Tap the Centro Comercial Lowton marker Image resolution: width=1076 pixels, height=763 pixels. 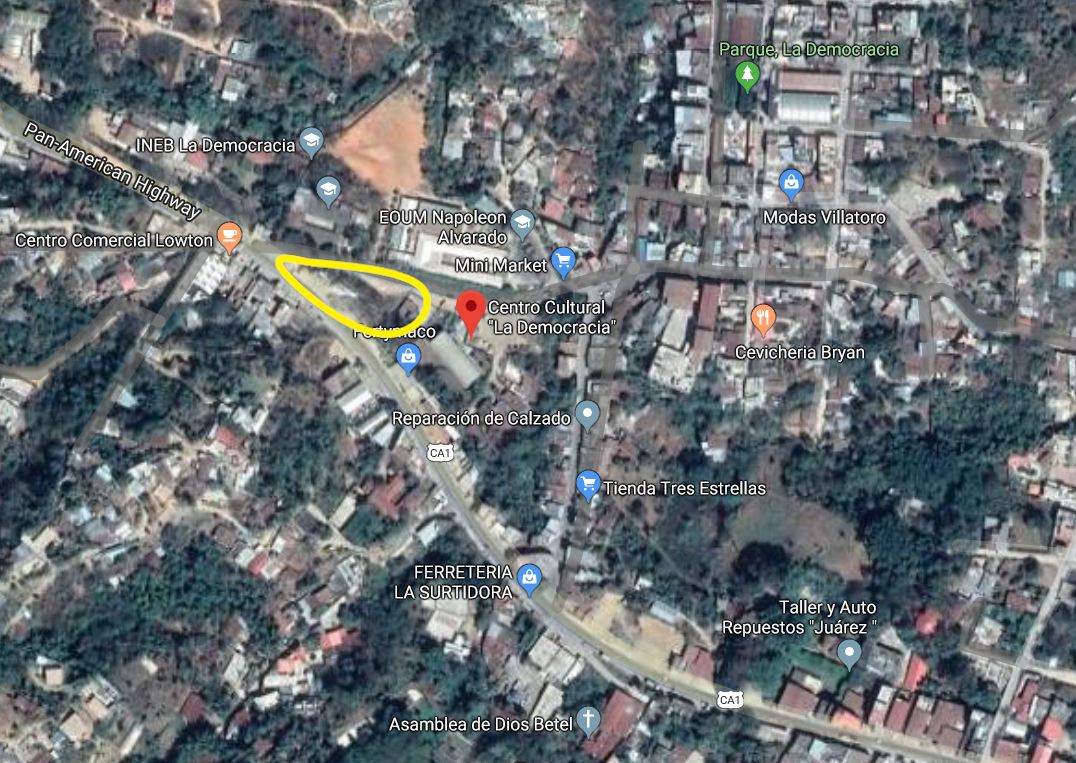click(x=229, y=238)
